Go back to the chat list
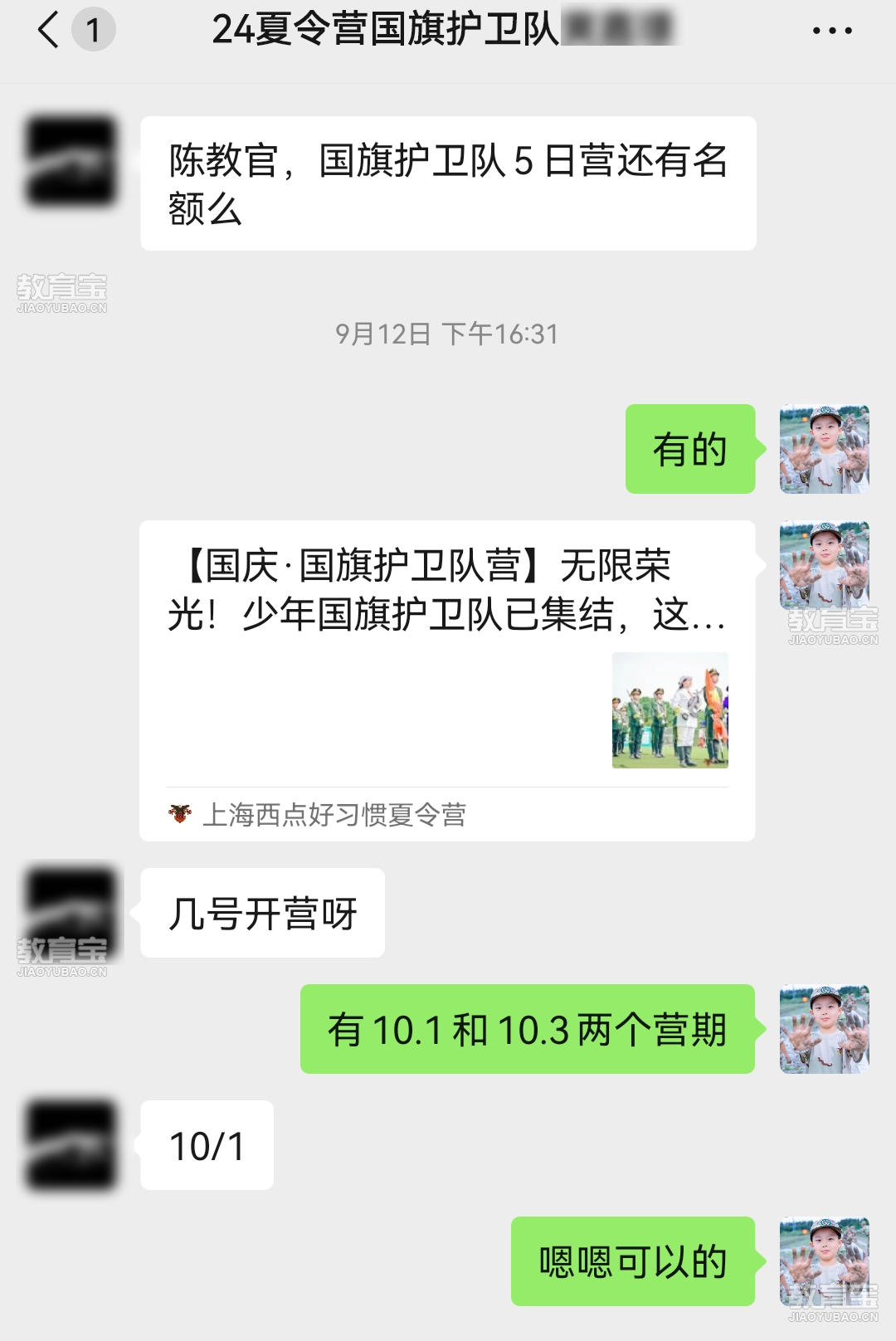This screenshot has height=1341, width=896. pyautogui.click(x=50, y=31)
